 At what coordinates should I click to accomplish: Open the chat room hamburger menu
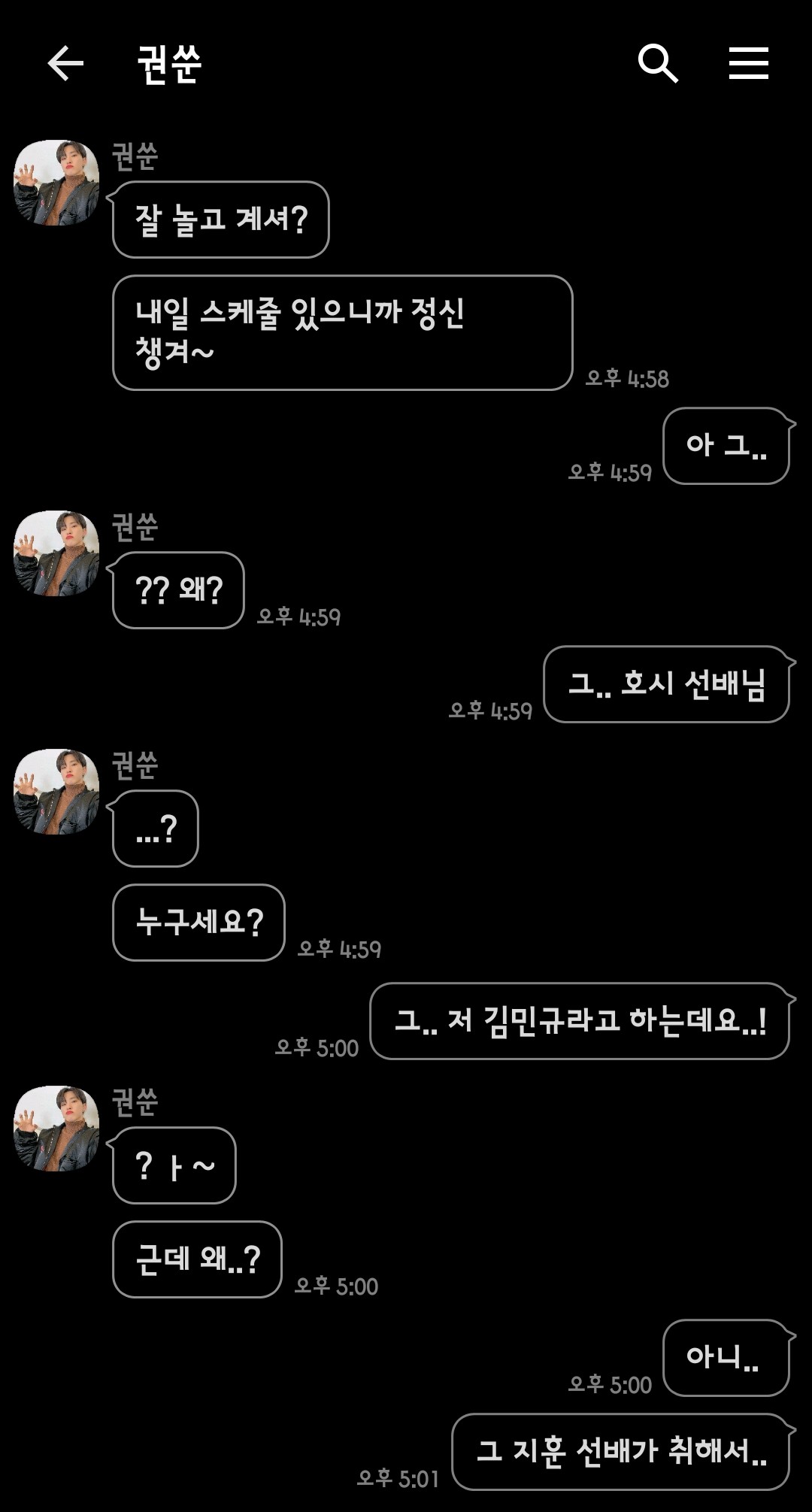748,63
